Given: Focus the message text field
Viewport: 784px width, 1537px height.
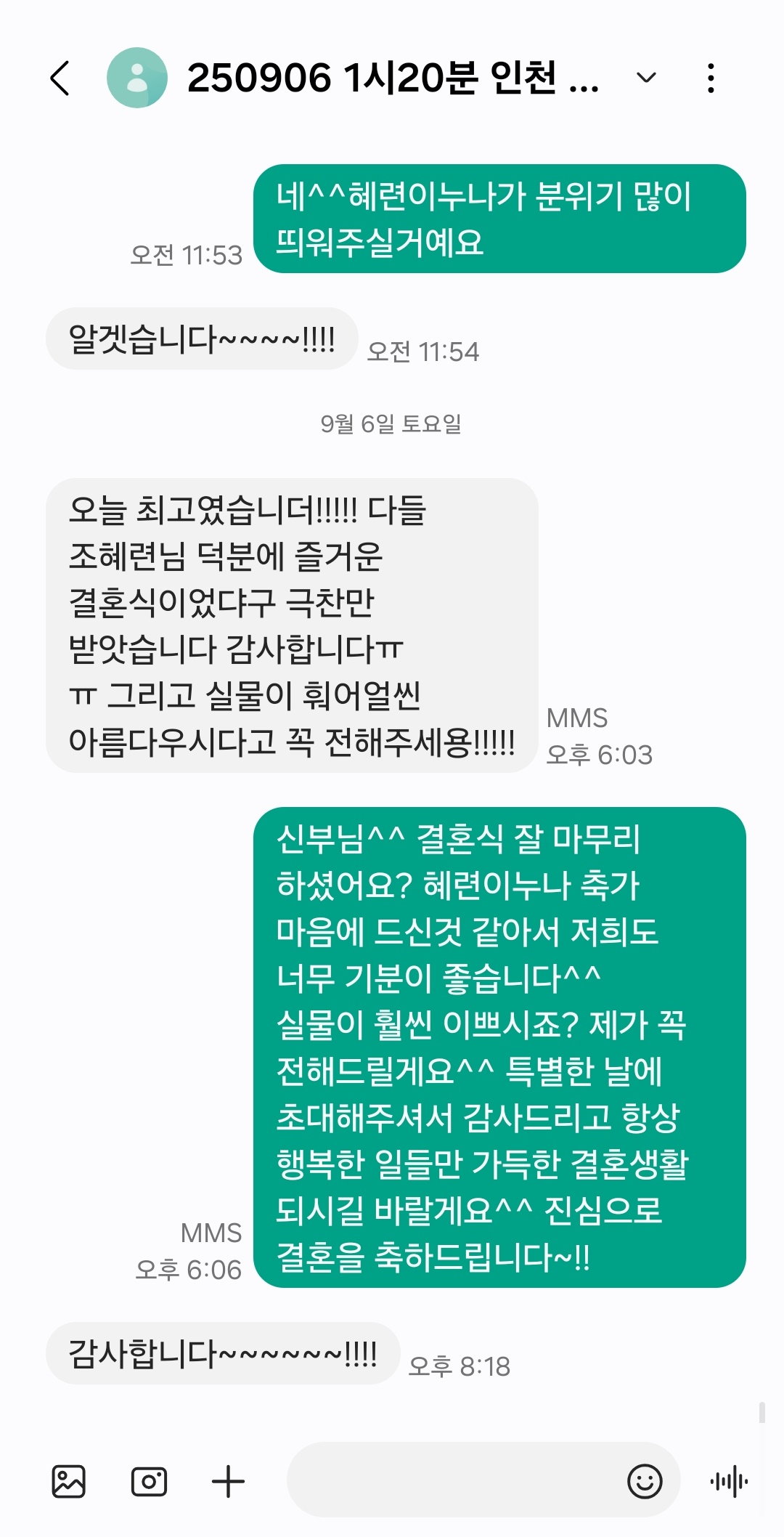Looking at the screenshot, I should pyautogui.click(x=450, y=1480).
